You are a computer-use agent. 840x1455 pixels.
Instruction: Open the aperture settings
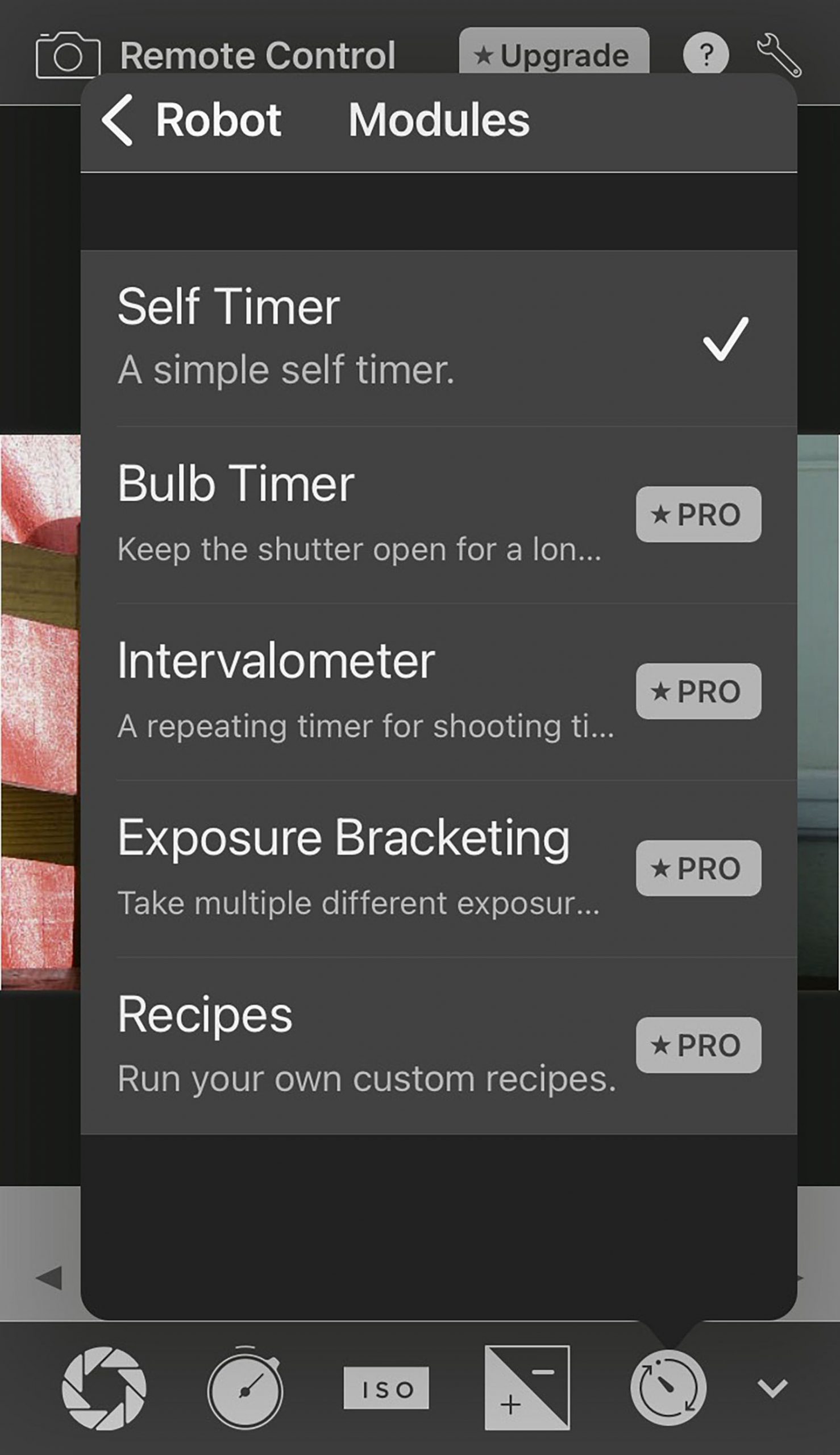104,1388
